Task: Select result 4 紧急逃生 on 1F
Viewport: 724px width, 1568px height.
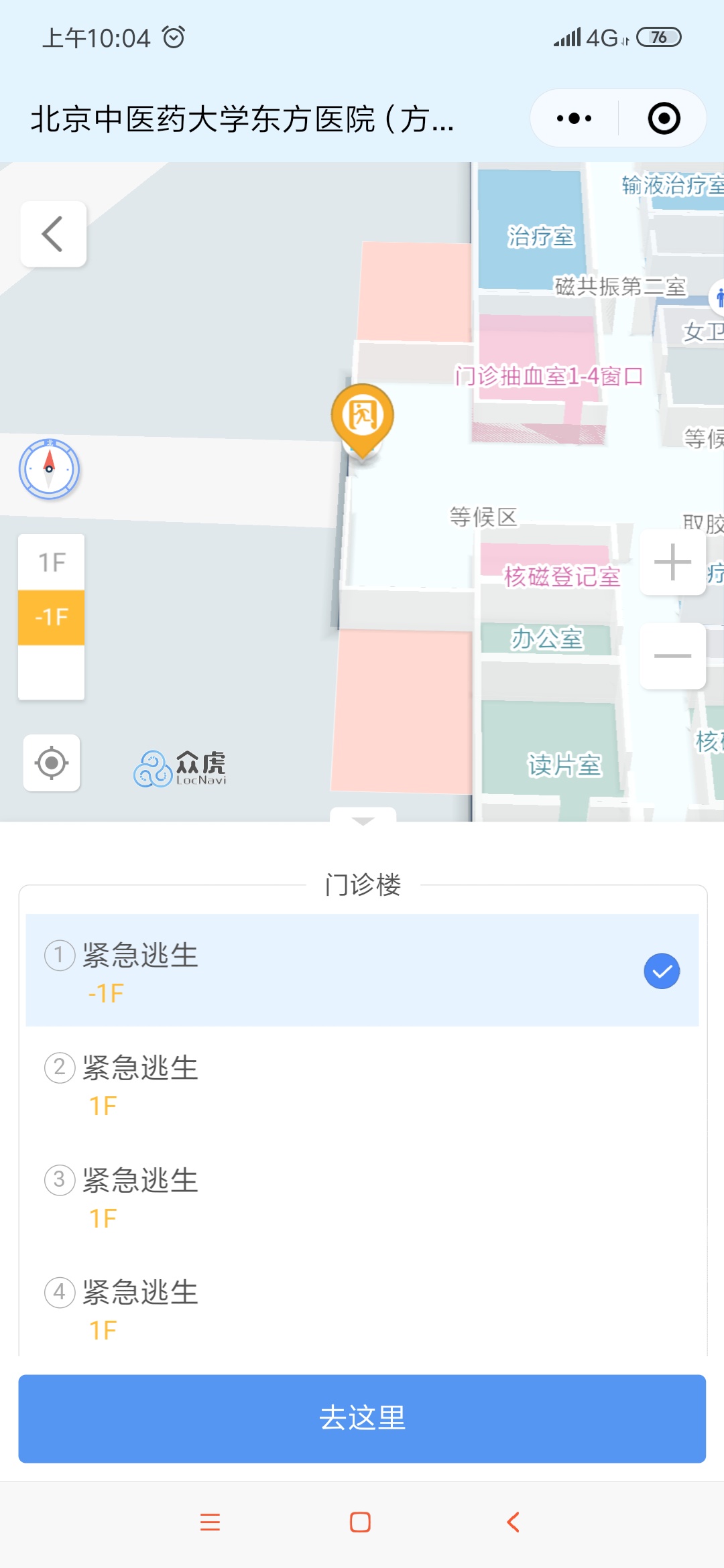Action: coord(362,1307)
